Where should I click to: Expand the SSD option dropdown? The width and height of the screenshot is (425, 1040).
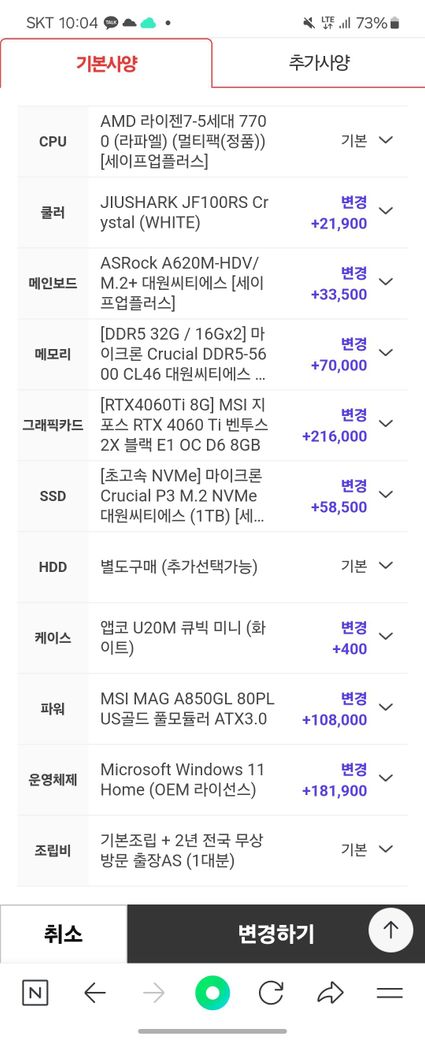tap(385, 495)
